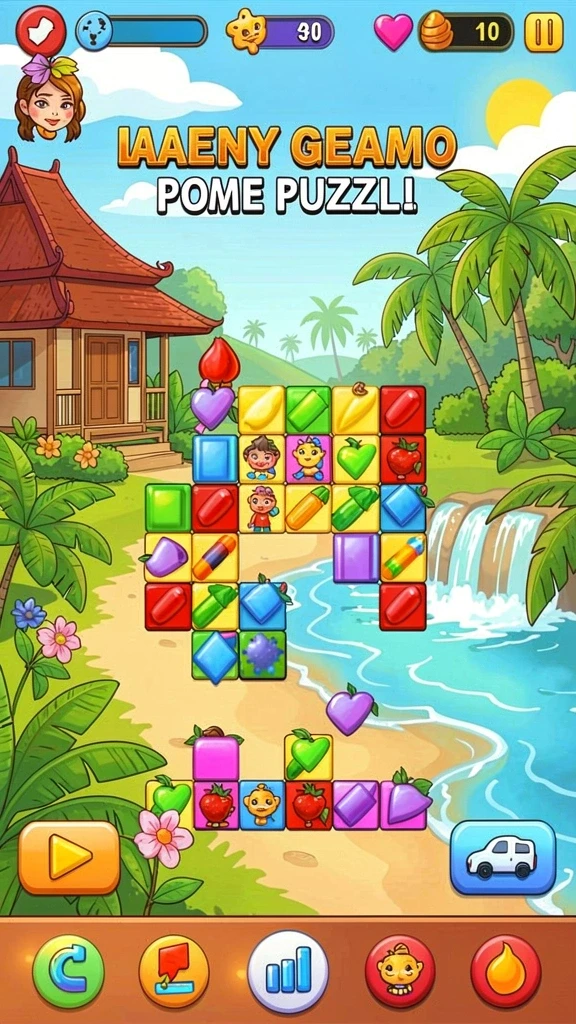Pause the game with the pause button
Image resolution: width=576 pixels, height=1024 pixels.
pos(543,32)
